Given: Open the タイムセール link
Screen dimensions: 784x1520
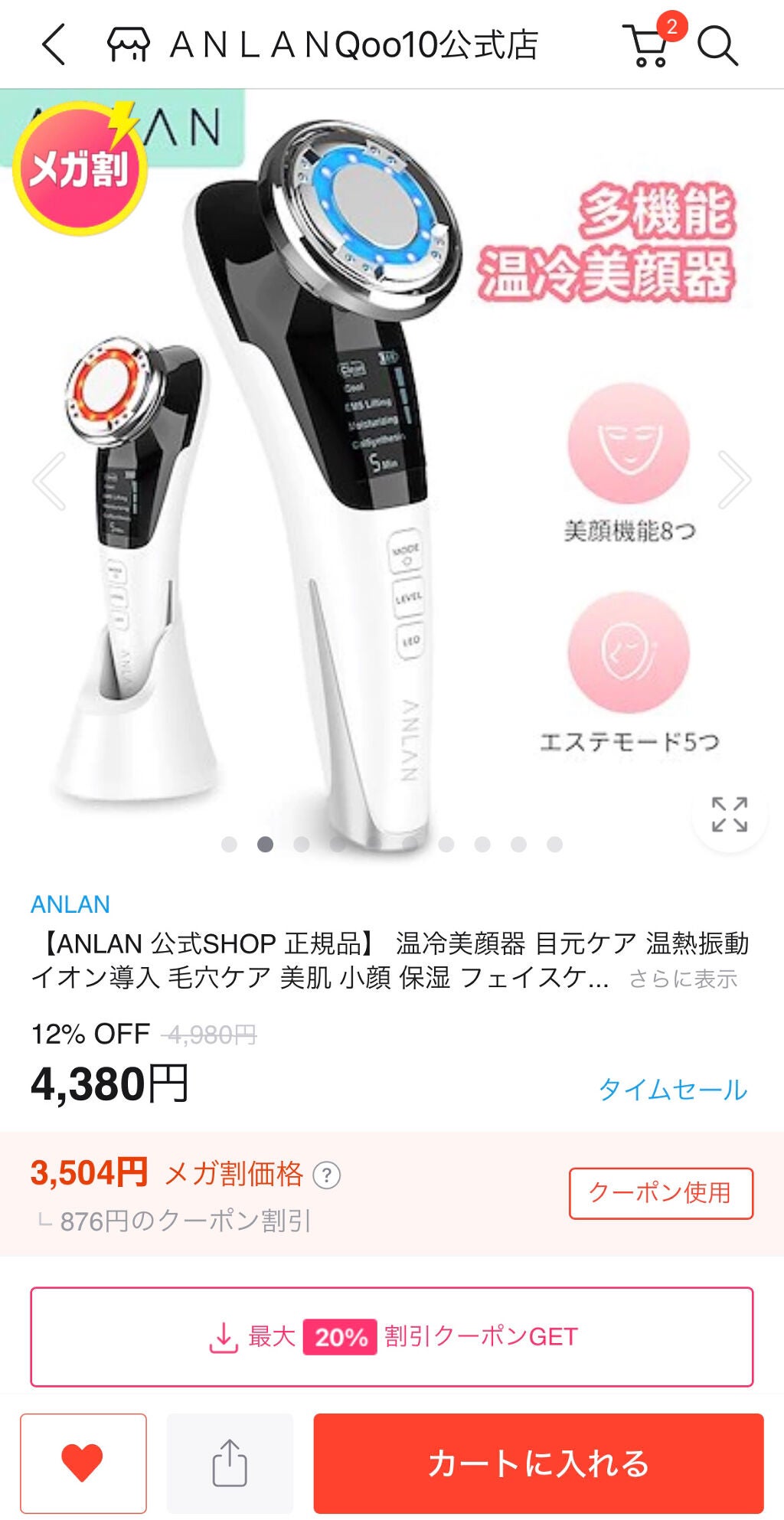Looking at the screenshot, I should tap(672, 1088).
